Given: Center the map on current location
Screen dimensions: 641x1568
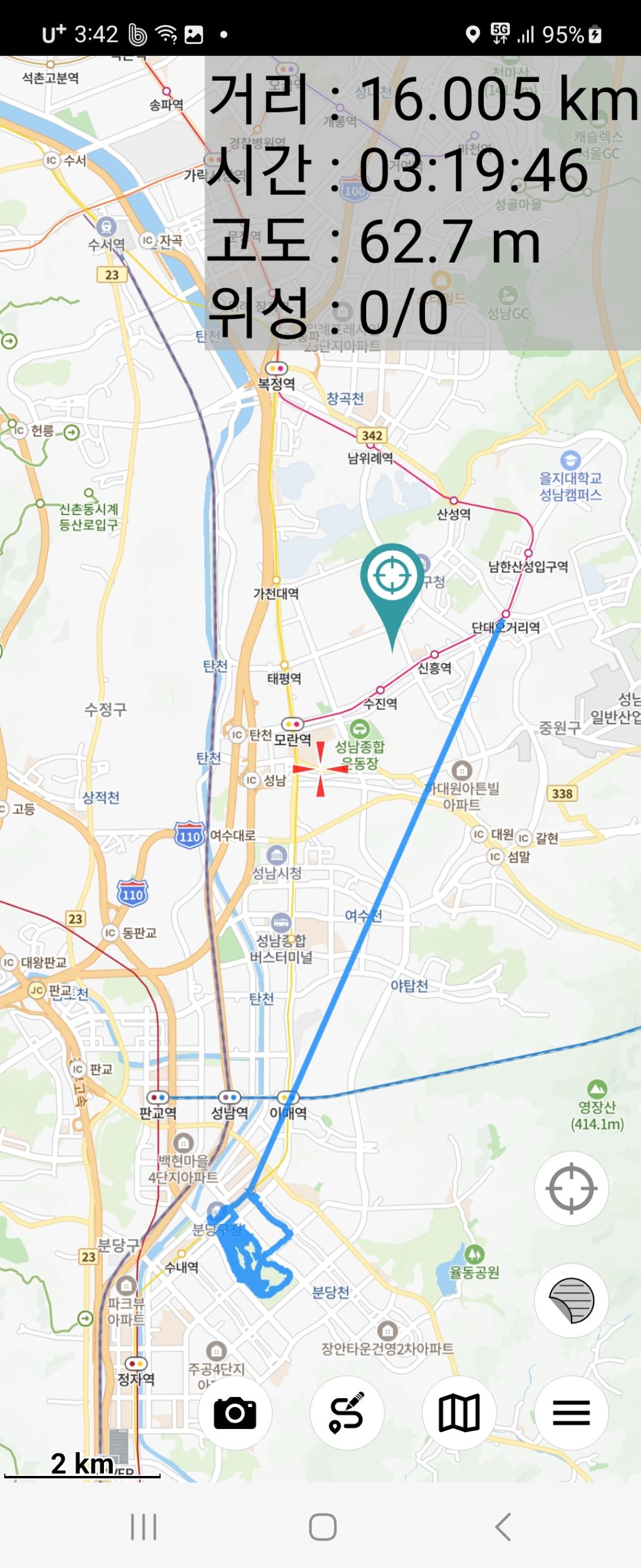Looking at the screenshot, I should tap(571, 1188).
